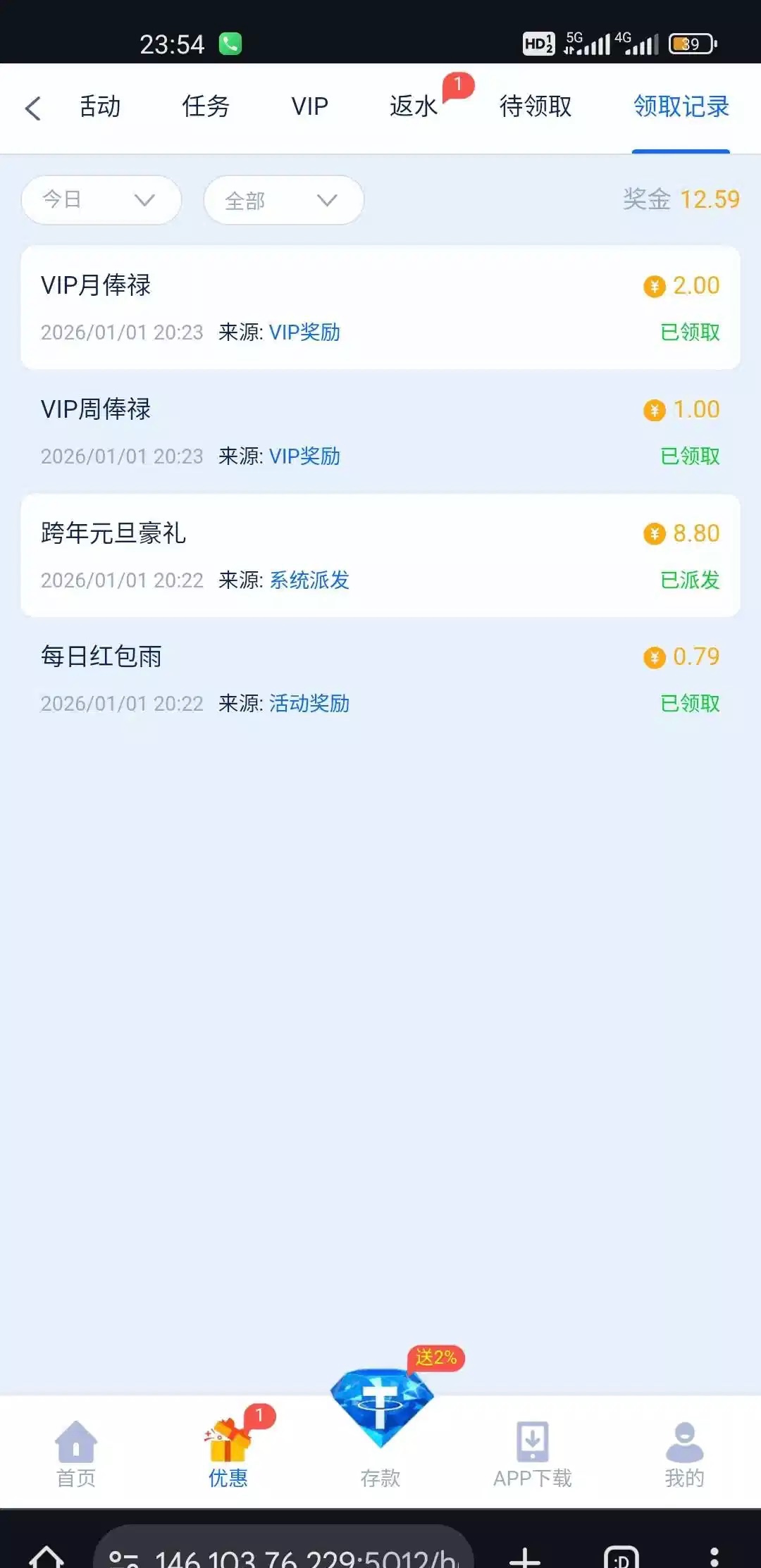
Task: Open 优惠 in bottom navigation
Action: pyautogui.click(x=228, y=1454)
